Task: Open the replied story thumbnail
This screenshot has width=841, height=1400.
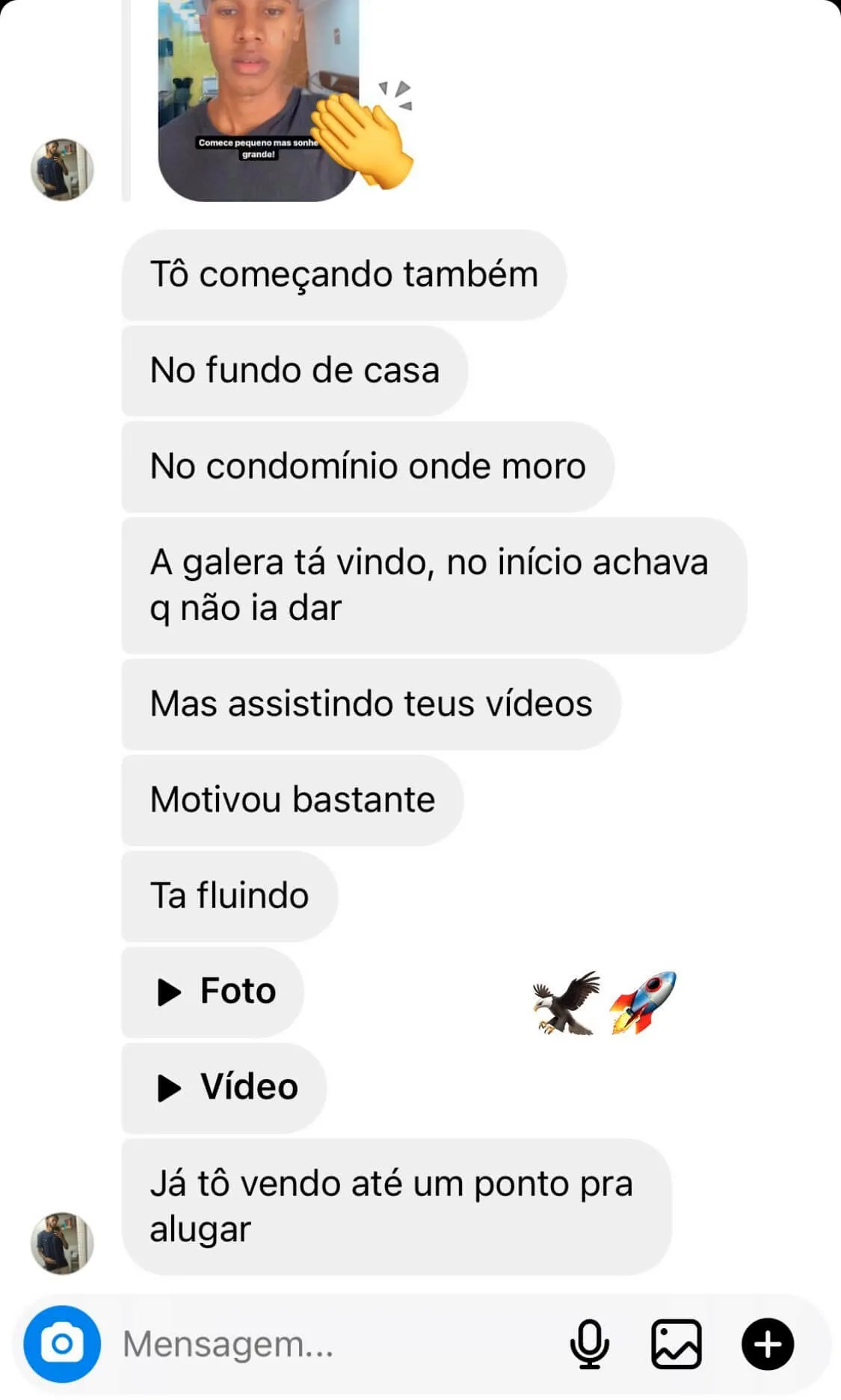Action: tap(258, 101)
